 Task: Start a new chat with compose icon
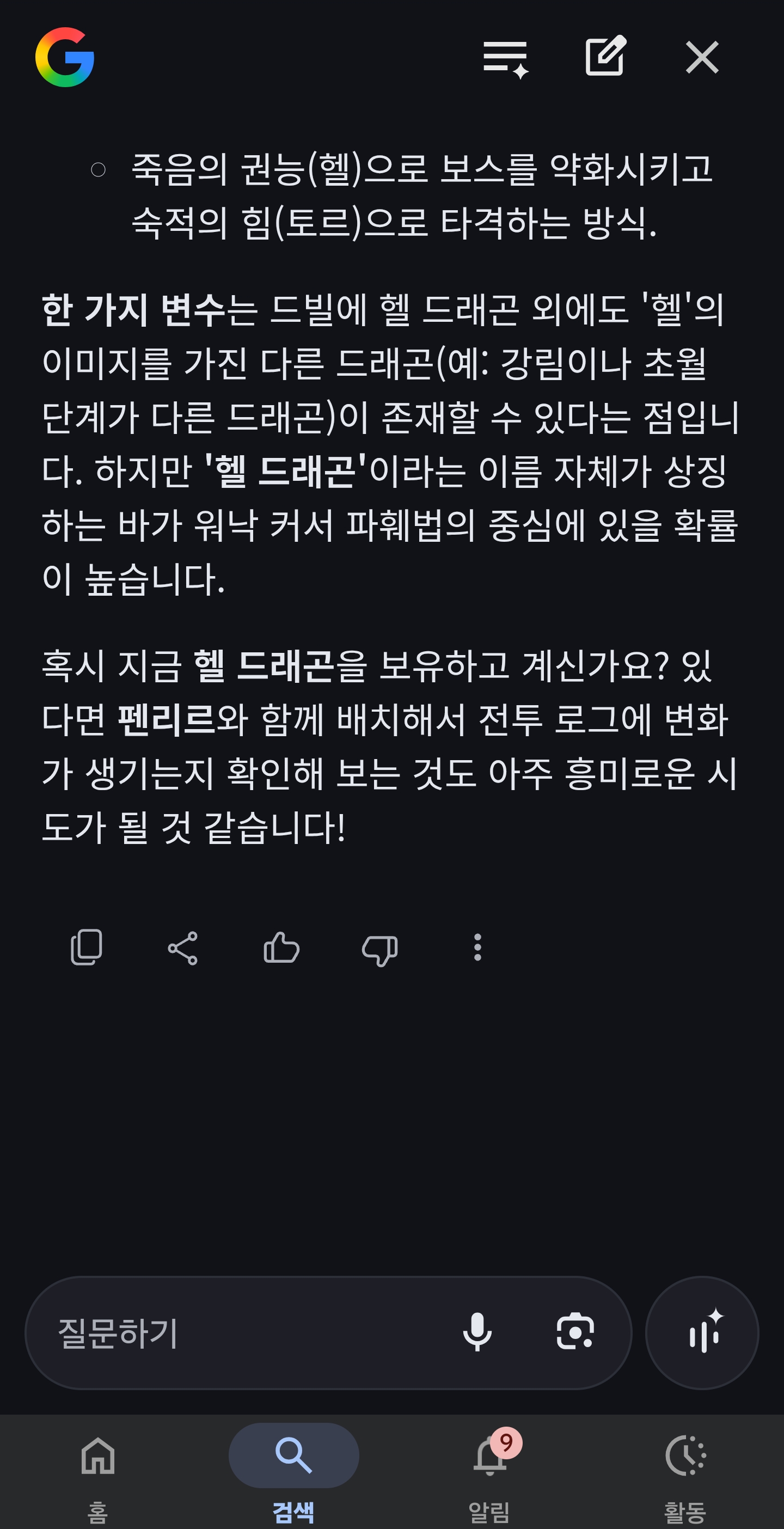[605, 57]
